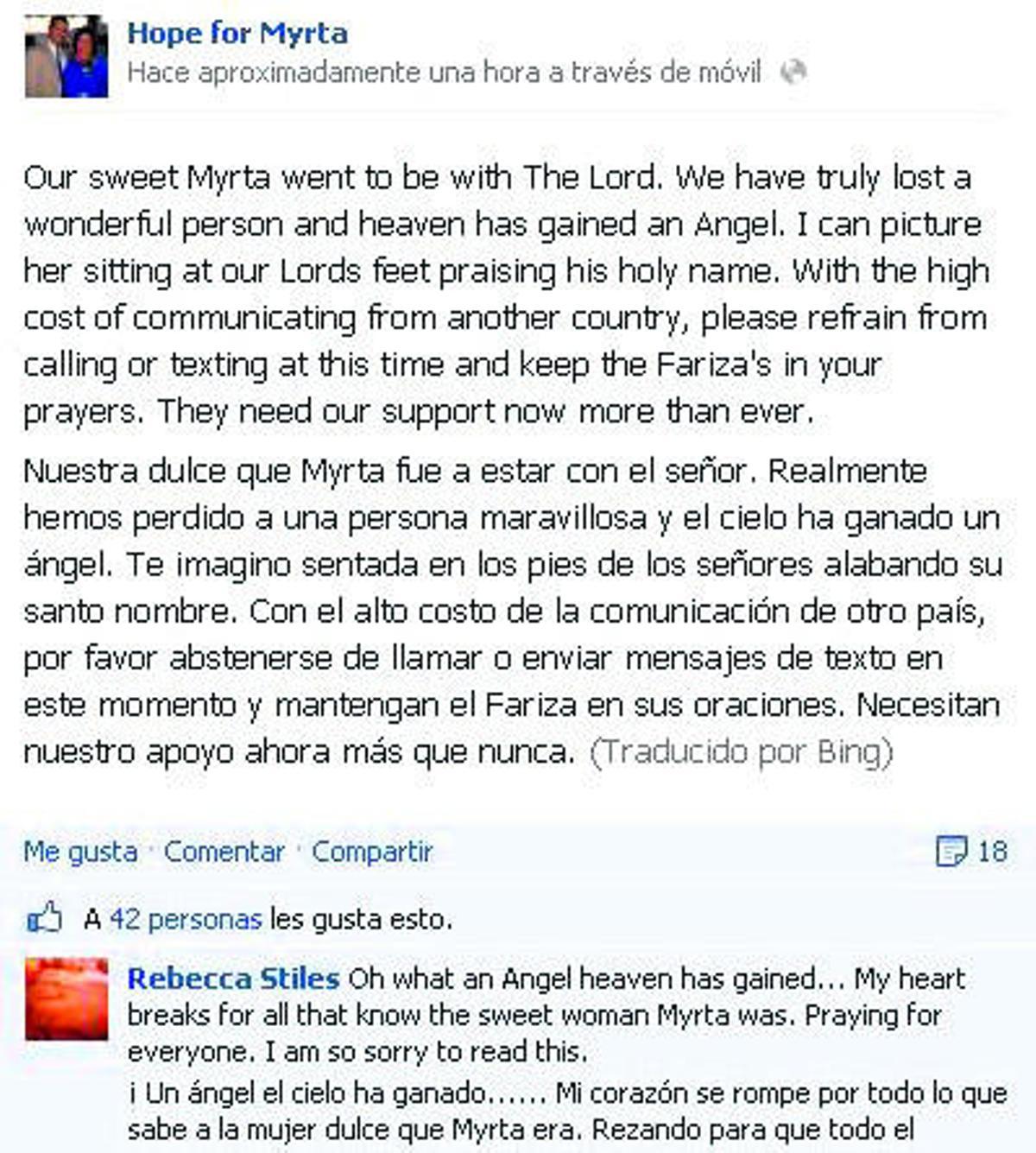Tap Rebecca Stiles' profile picture
Screen dimensions: 1036x1153
[x=66, y=998]
